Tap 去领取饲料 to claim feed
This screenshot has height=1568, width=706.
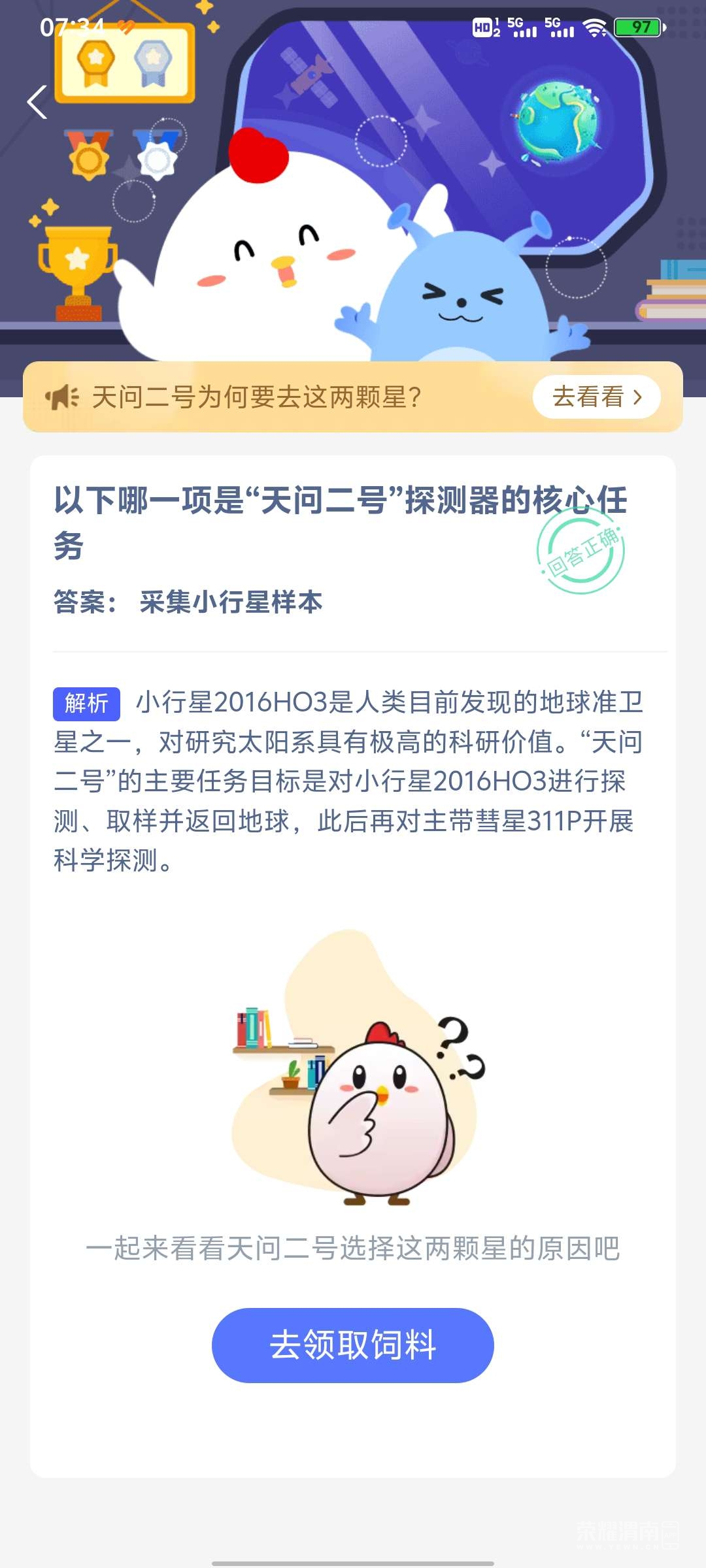coord(352,1345)
